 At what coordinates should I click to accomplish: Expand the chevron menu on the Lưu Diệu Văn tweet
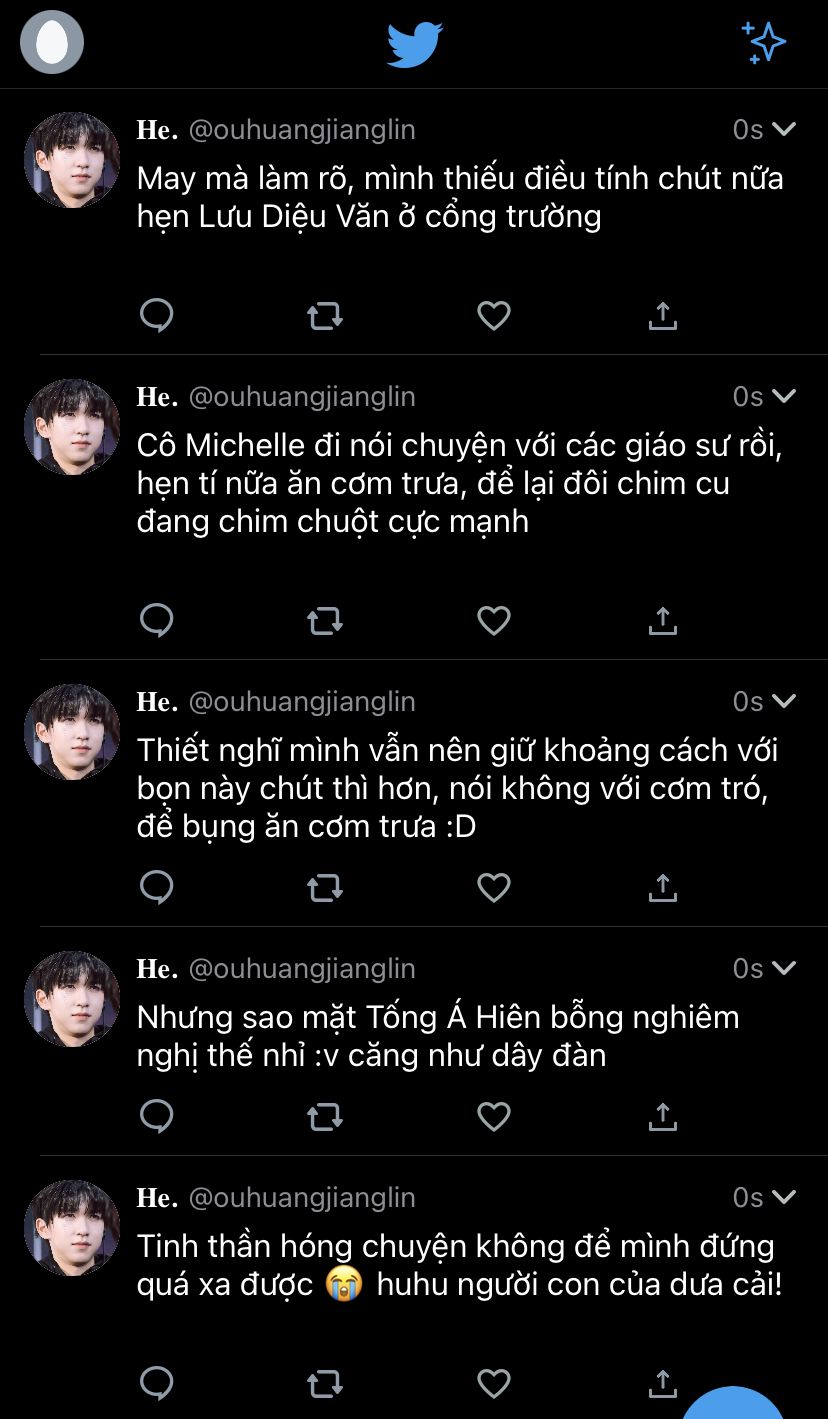coord(784,129)
